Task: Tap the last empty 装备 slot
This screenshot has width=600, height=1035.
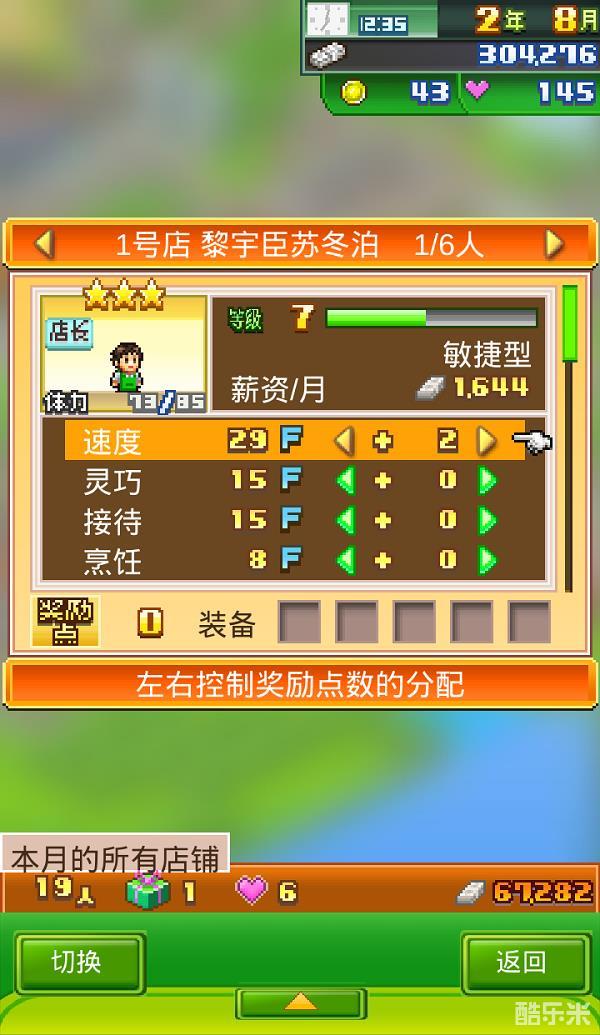Action: point(529,622)
